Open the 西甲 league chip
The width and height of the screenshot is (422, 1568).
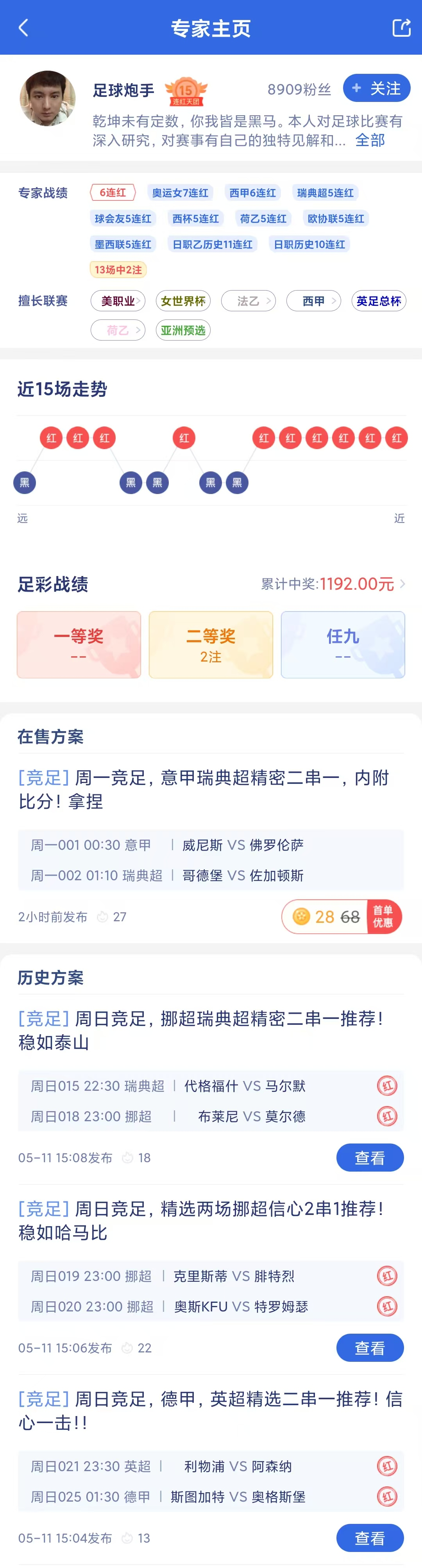(x=314, y=301)
